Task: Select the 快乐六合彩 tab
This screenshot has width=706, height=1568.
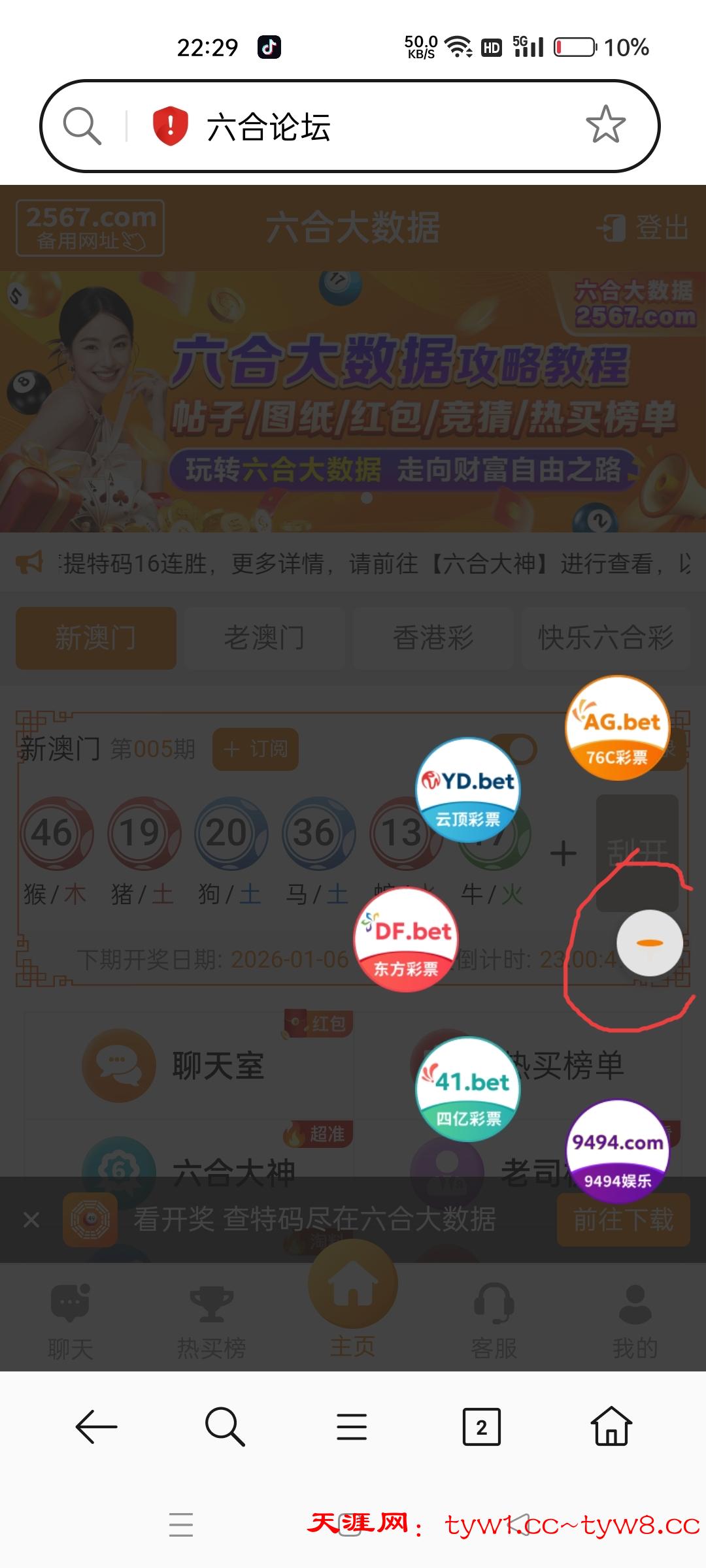Action: tap(605, 638)
